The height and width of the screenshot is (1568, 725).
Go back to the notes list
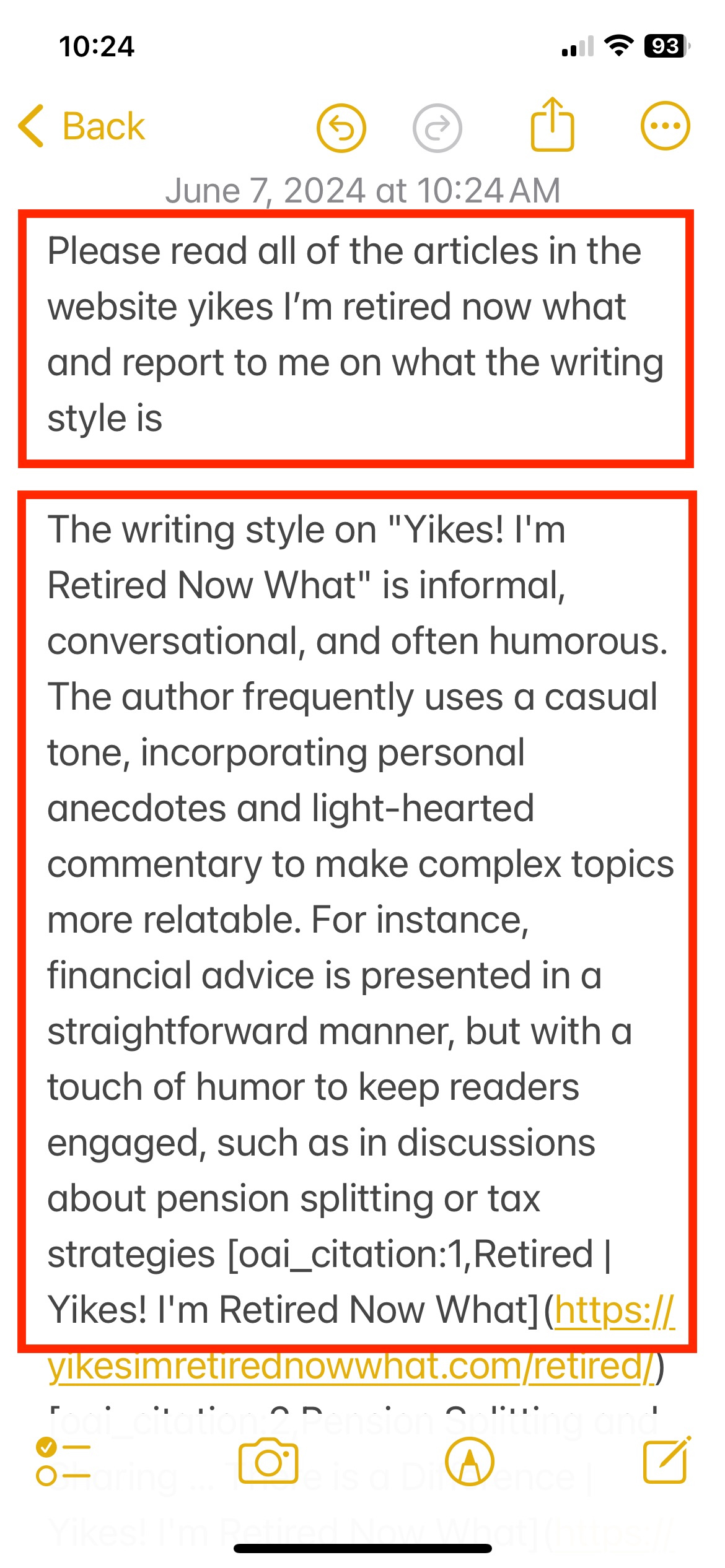pyautogui.click(x=82, y=126)
